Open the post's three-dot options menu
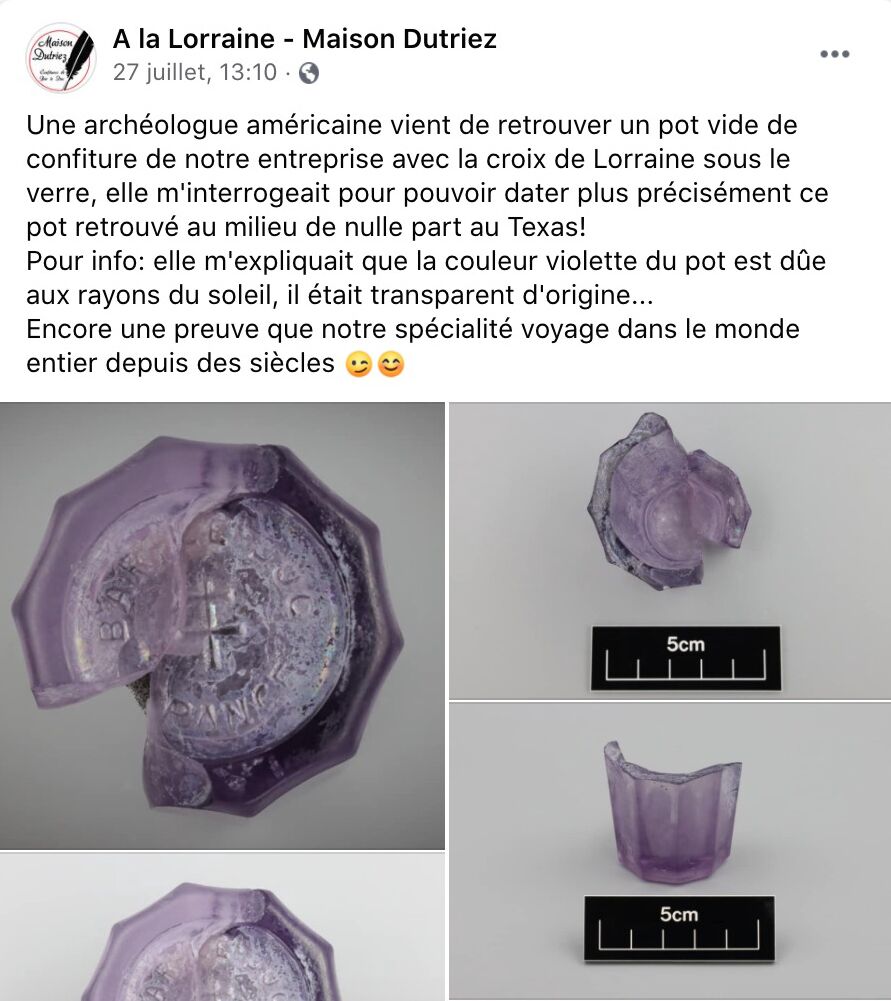The width and height of the screenshot is (891, 1001). pyautogui.click(x=834, y=54)
